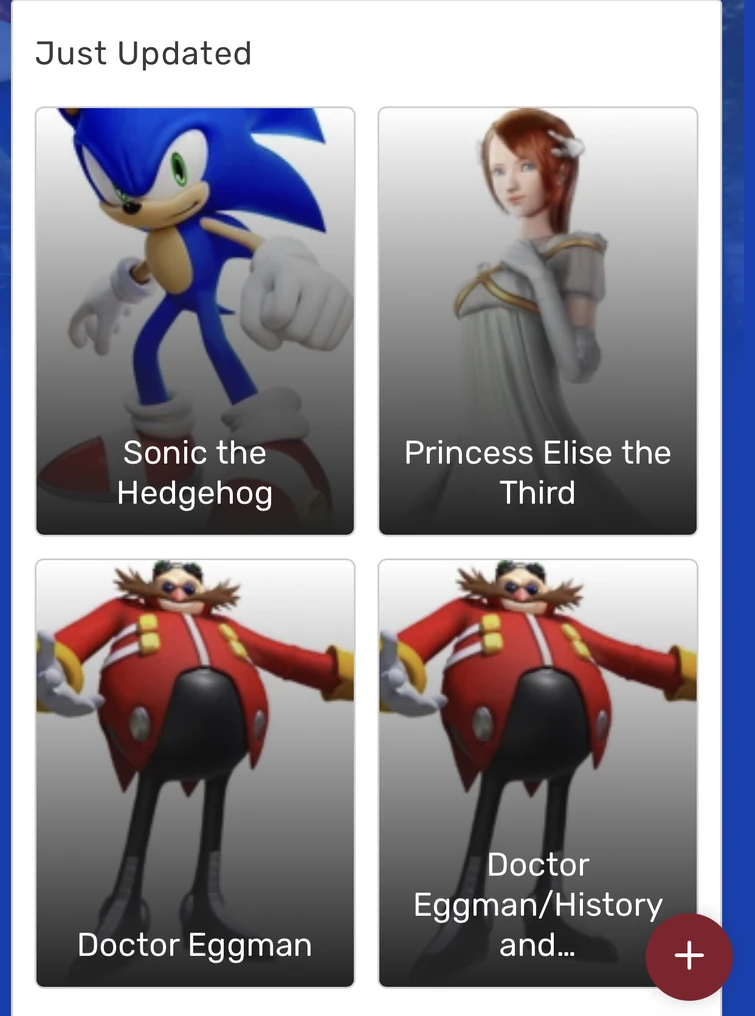755x1016 pixels.
Task: Open the Doctor Eggman card
Action: [x=195, y=772]
